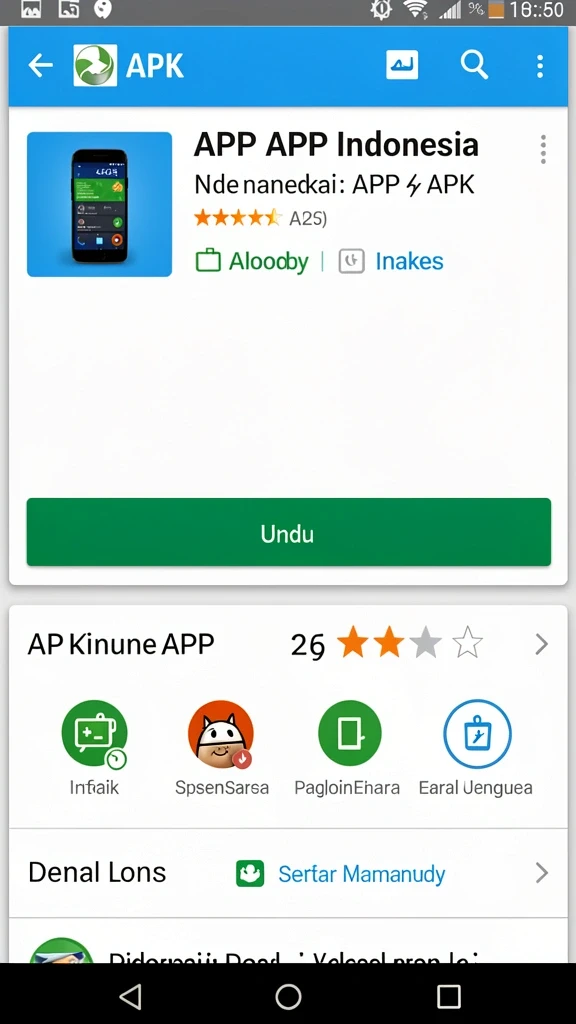576x1024 pixels.
Task: Tap the green Undu download button
Action: [x=289, y=532]
